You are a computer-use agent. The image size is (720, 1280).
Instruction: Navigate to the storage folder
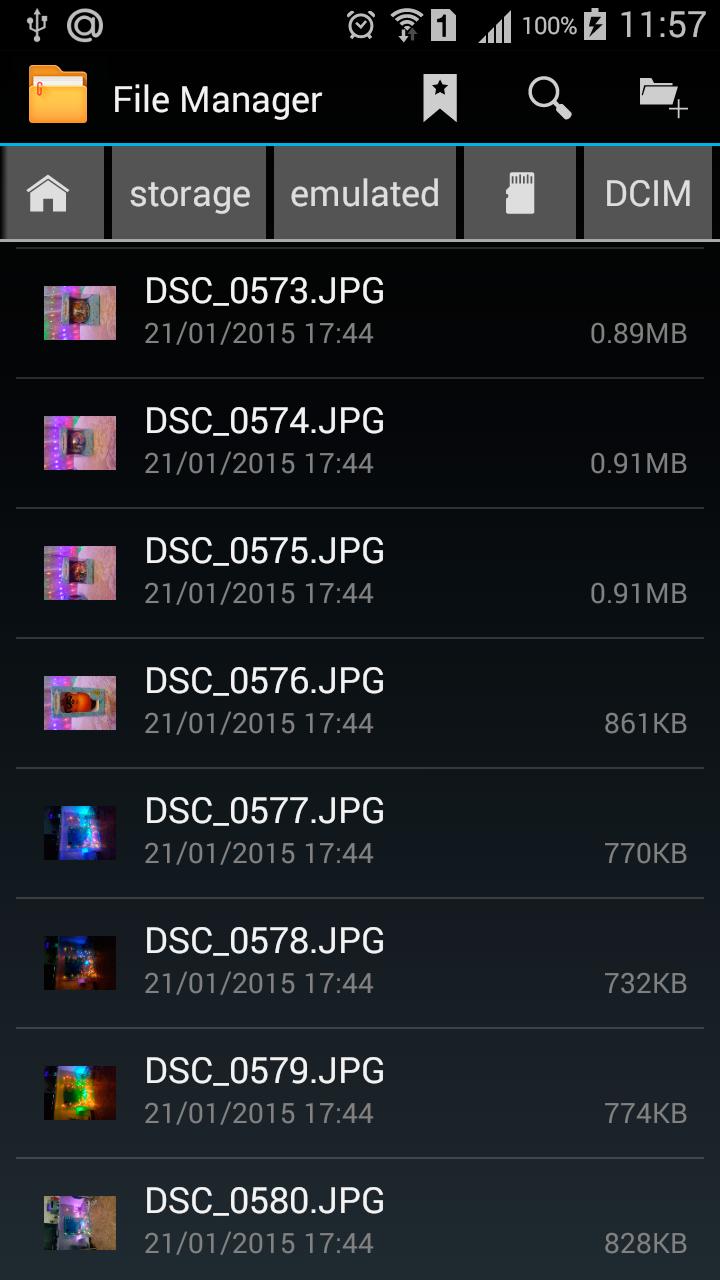pyautogui.click(x=189, y=193)
